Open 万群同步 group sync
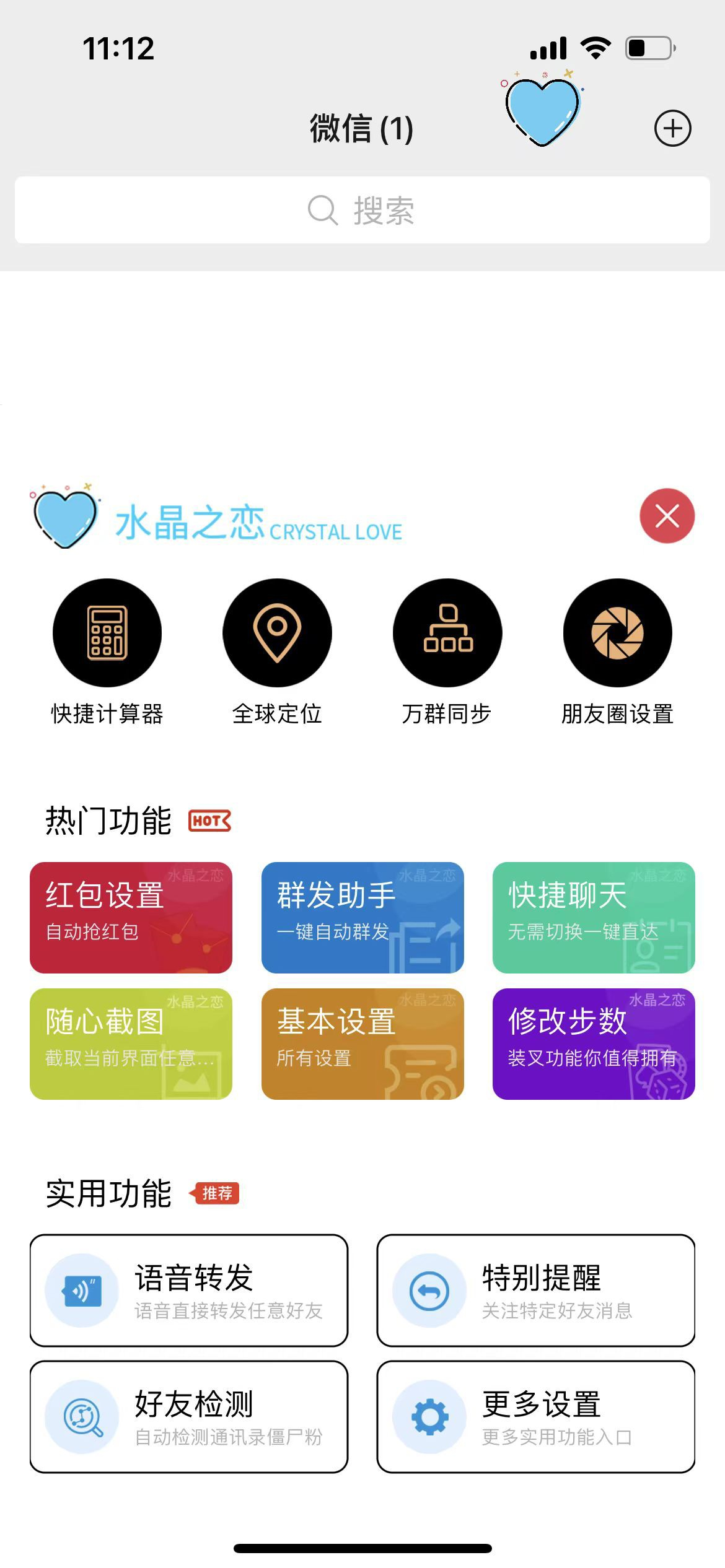This screenshot has height=1568, width=725. pyautogui.click(x=447, y=633)
